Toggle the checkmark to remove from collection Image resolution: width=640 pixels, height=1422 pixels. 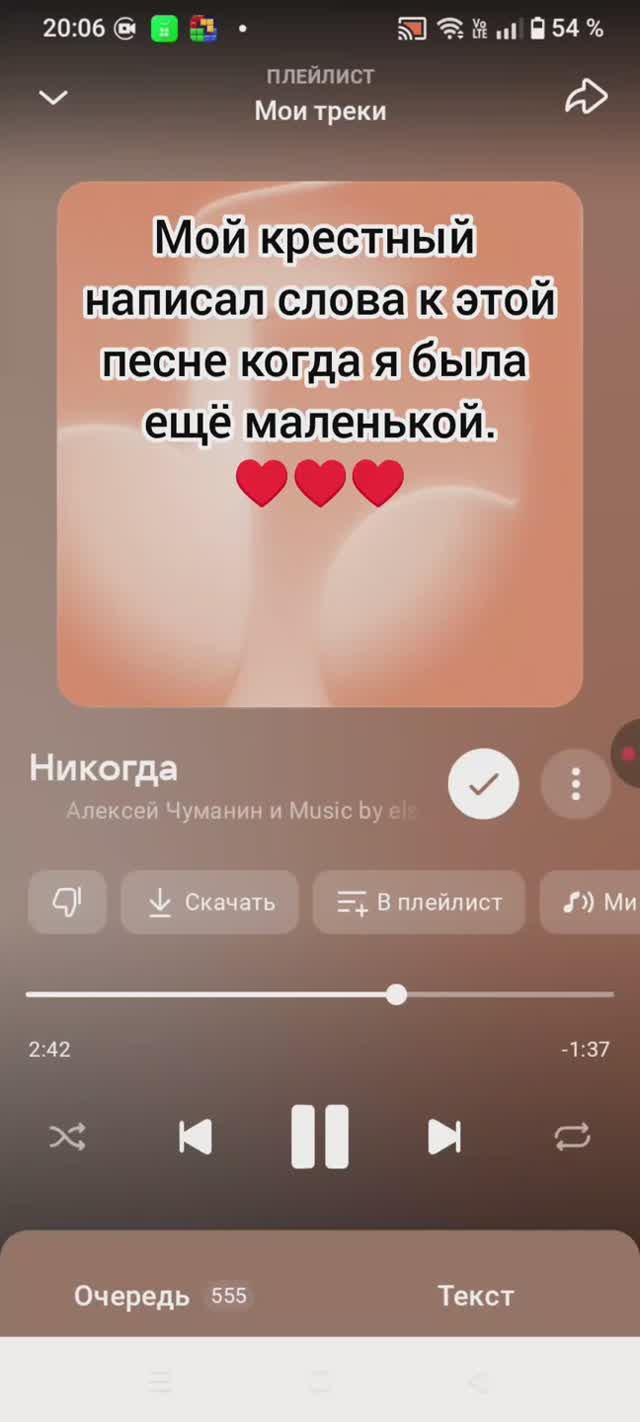(x=483, y=784)
